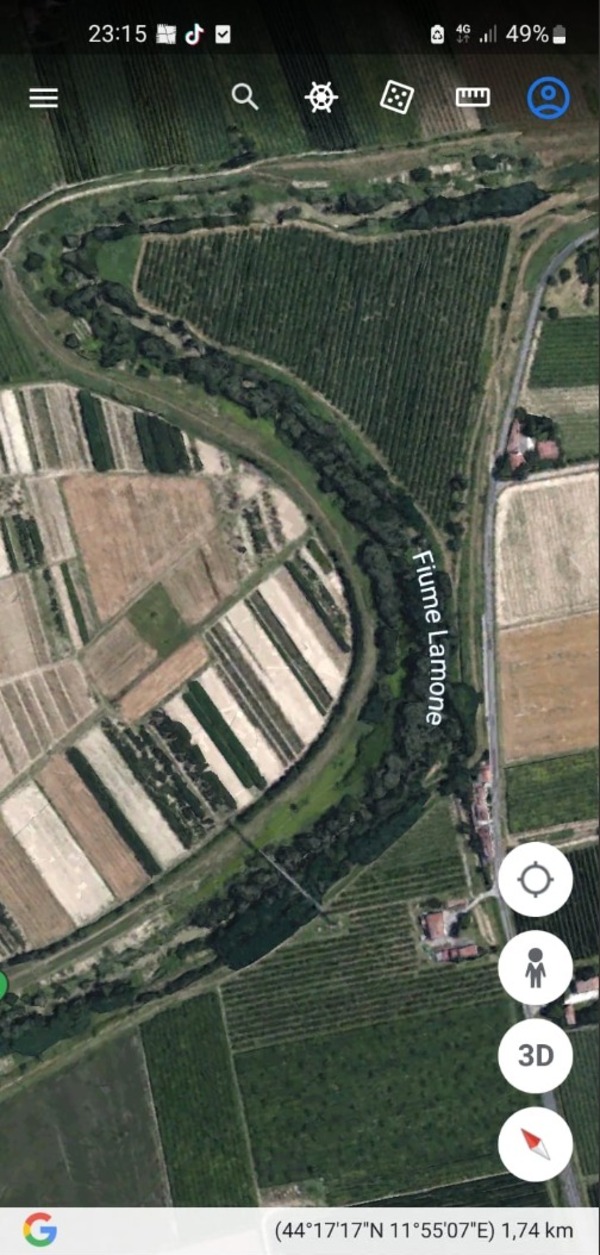Open the account profile icon
600x1255 pixels.
[548, 97]
